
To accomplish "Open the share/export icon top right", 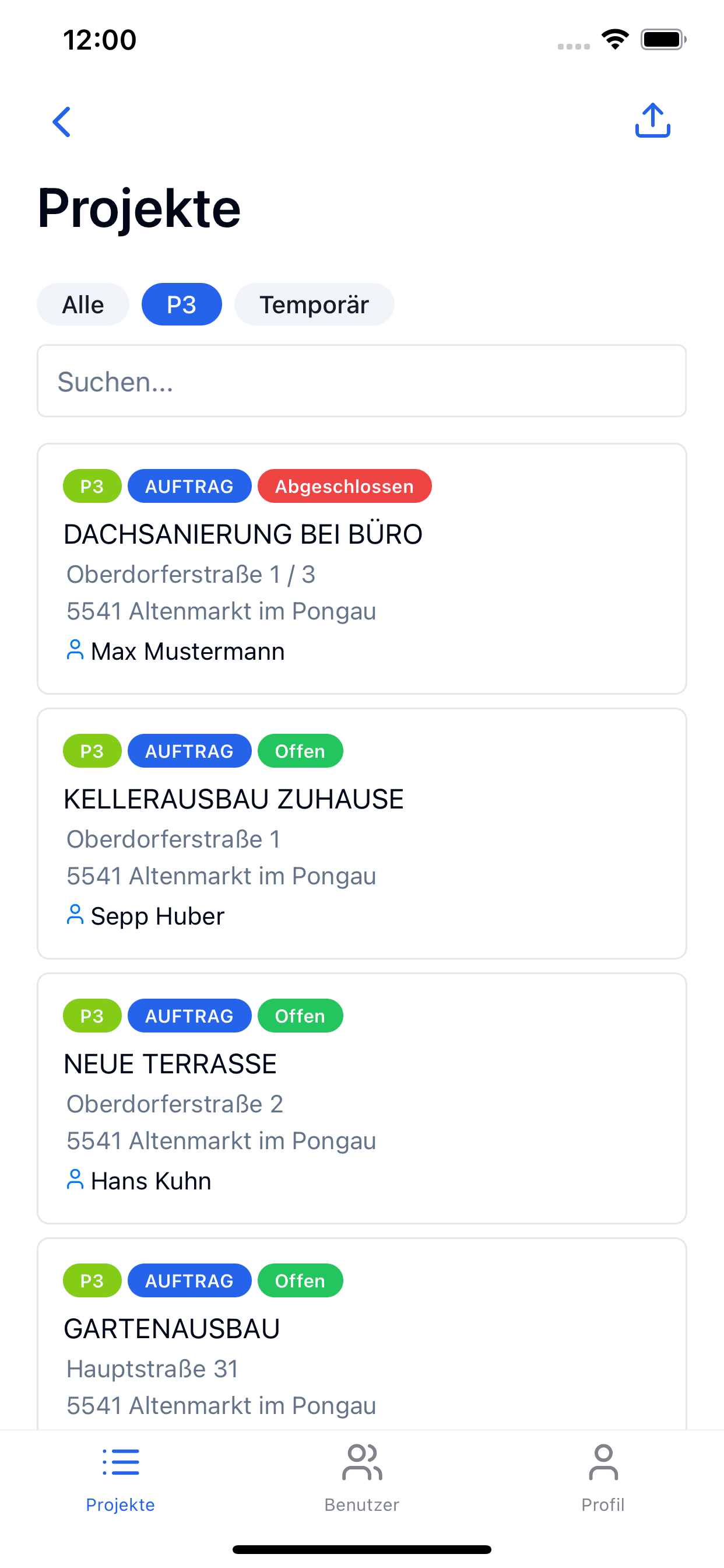I will click(652, 121).
